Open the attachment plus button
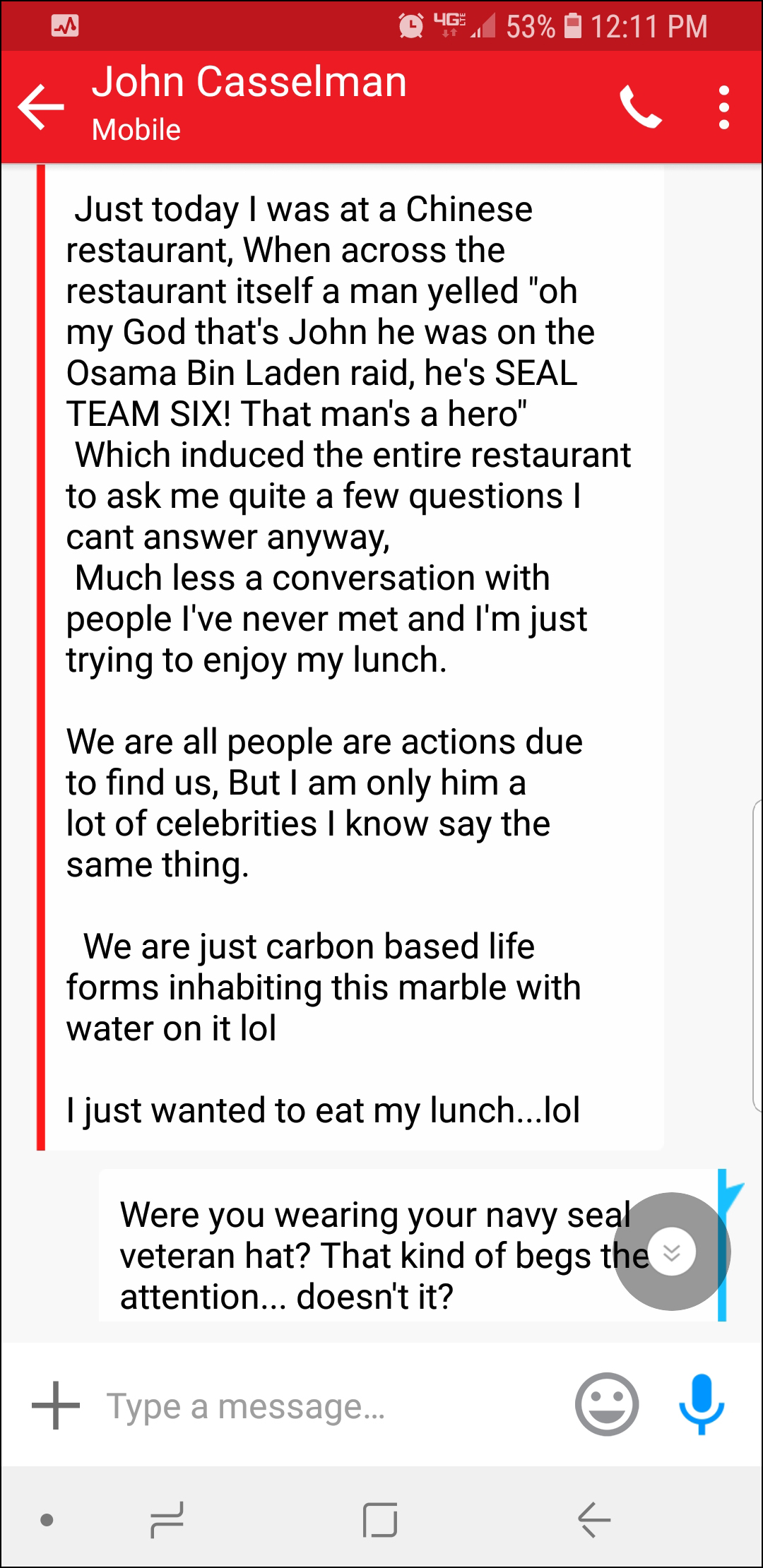 pos(55,1405)
